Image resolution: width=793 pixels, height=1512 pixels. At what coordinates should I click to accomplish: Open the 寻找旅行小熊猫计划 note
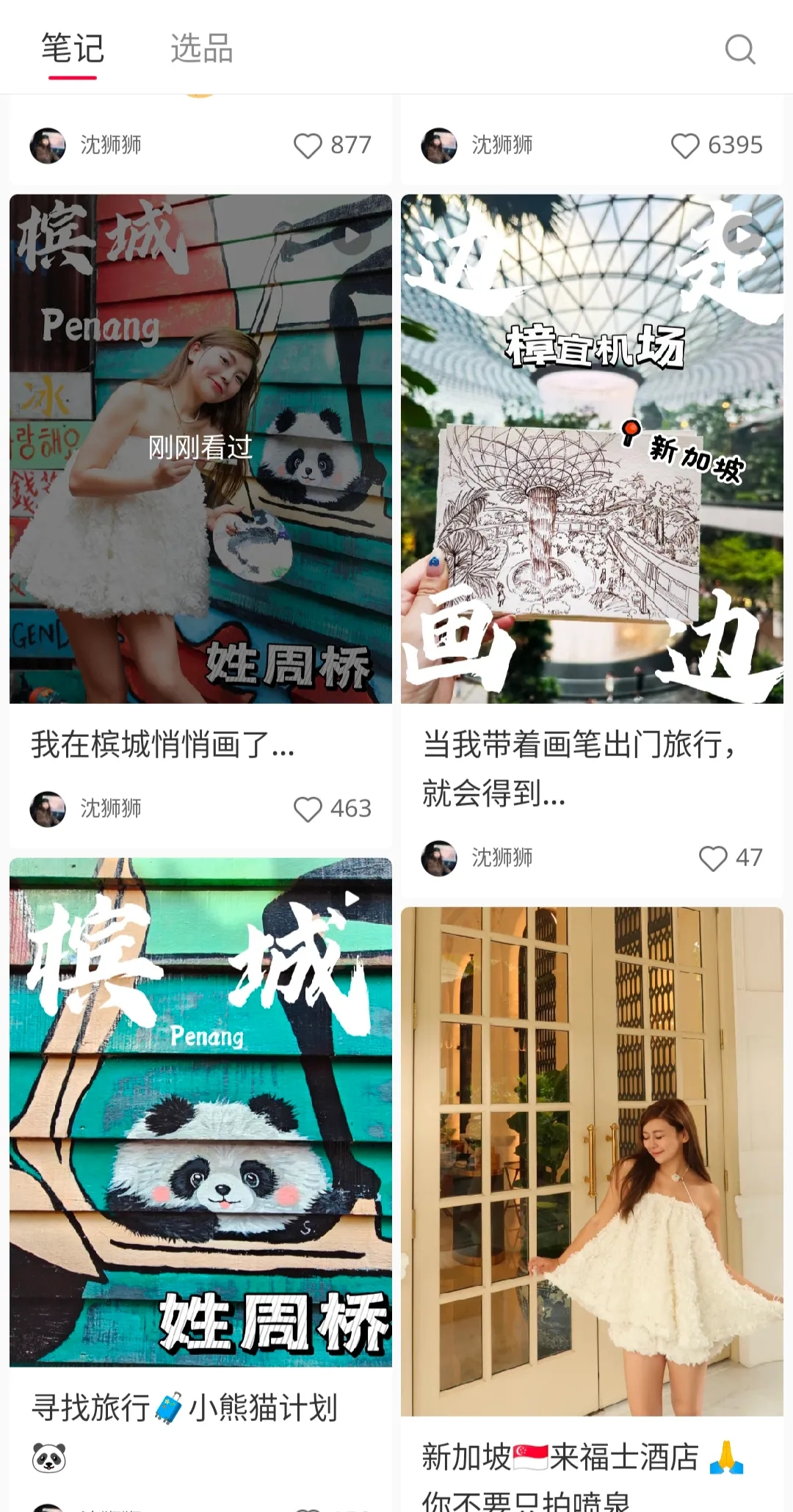pyautogui.click(x=200, y=1111)
